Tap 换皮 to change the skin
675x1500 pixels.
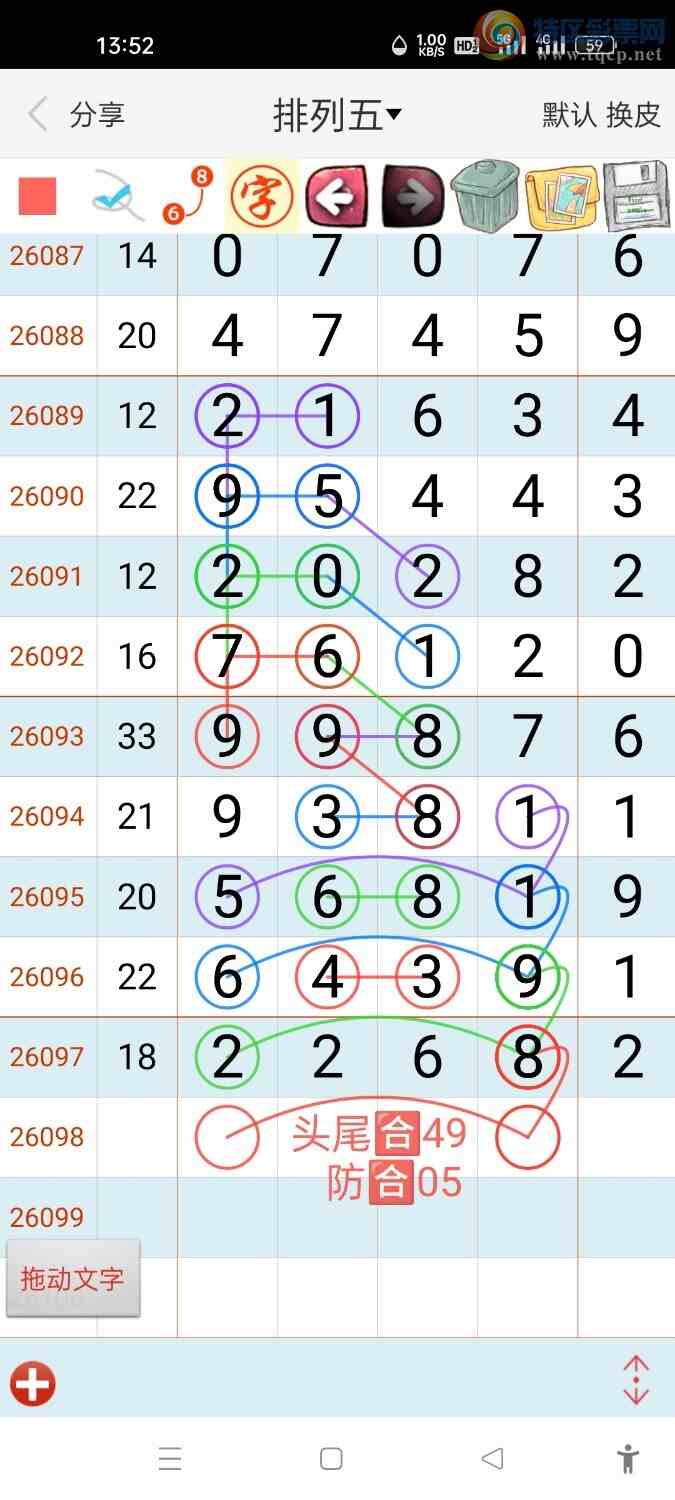(634, 115)
